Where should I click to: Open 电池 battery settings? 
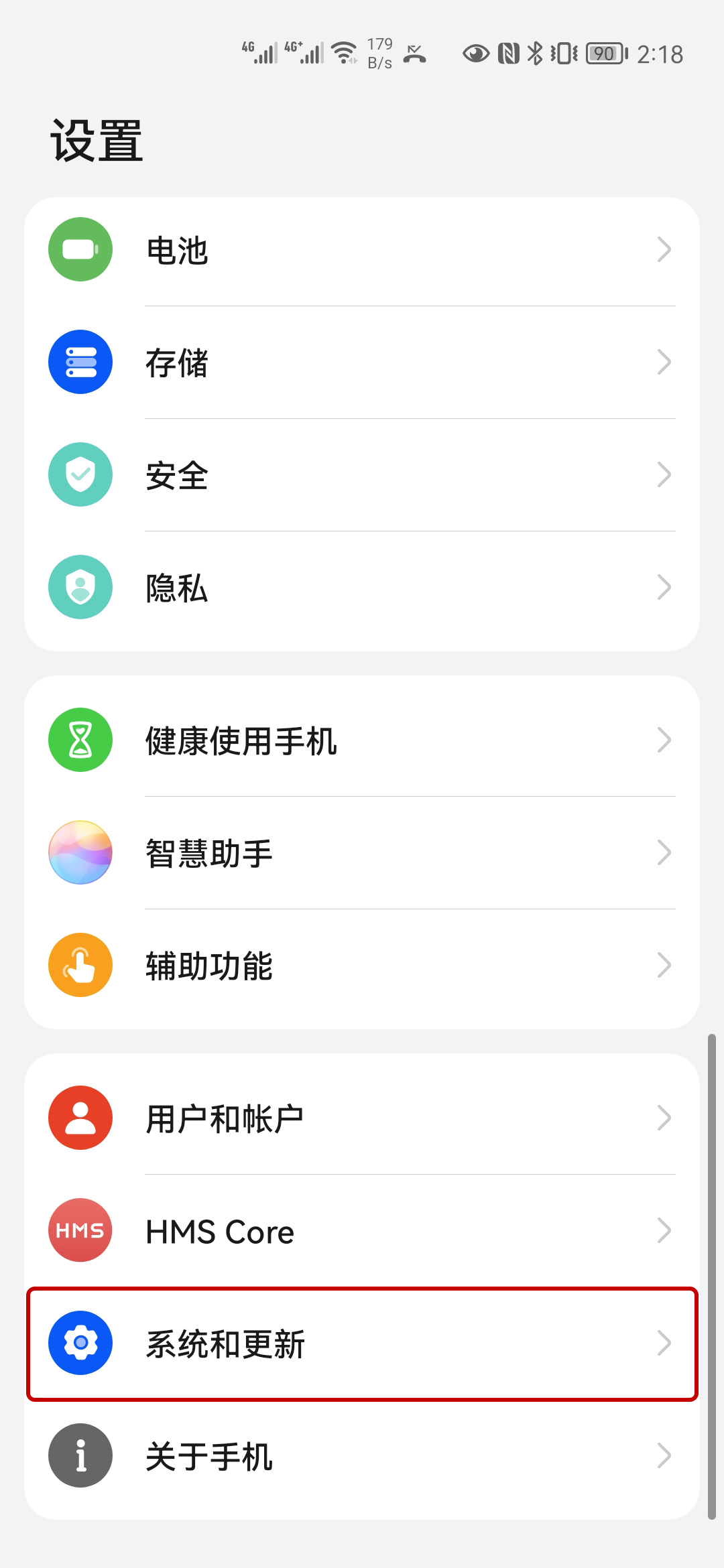pyautogui.click(x=362, y=250)
